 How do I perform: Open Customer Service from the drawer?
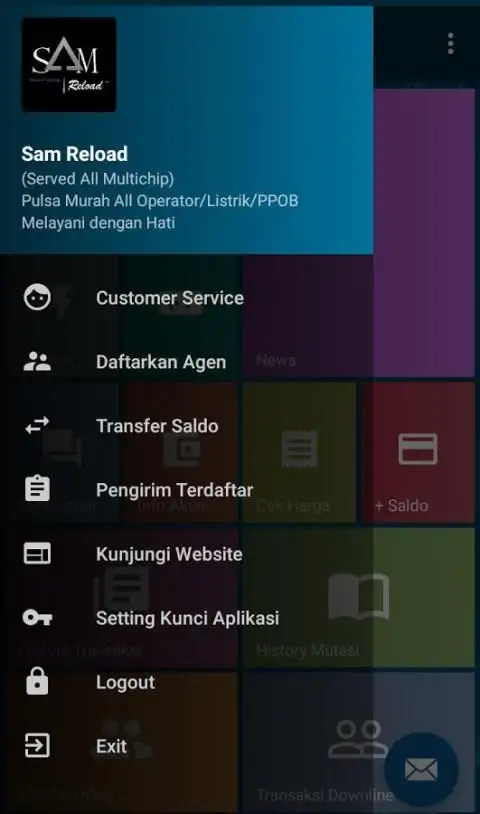tap(186, 298)
